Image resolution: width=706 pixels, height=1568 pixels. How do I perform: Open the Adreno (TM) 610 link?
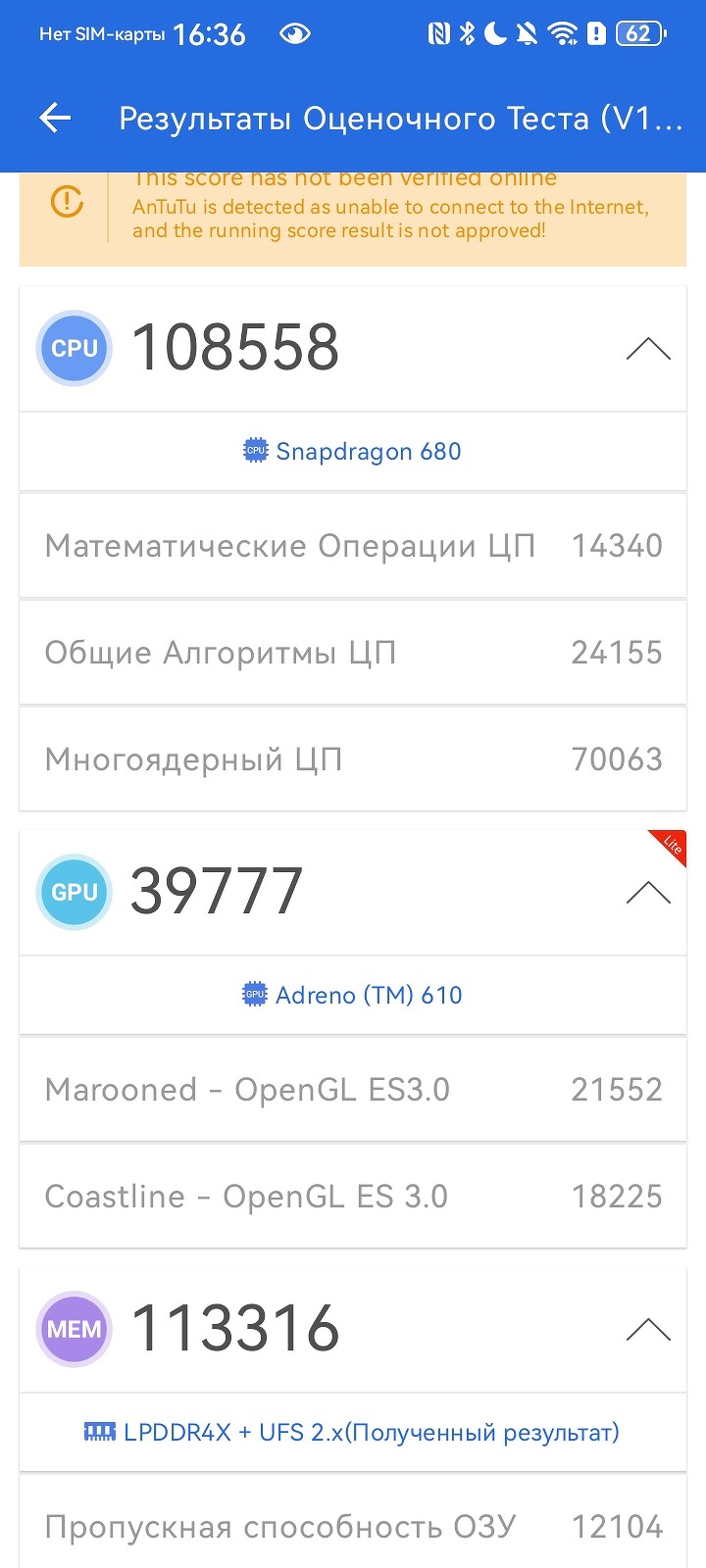353,995
